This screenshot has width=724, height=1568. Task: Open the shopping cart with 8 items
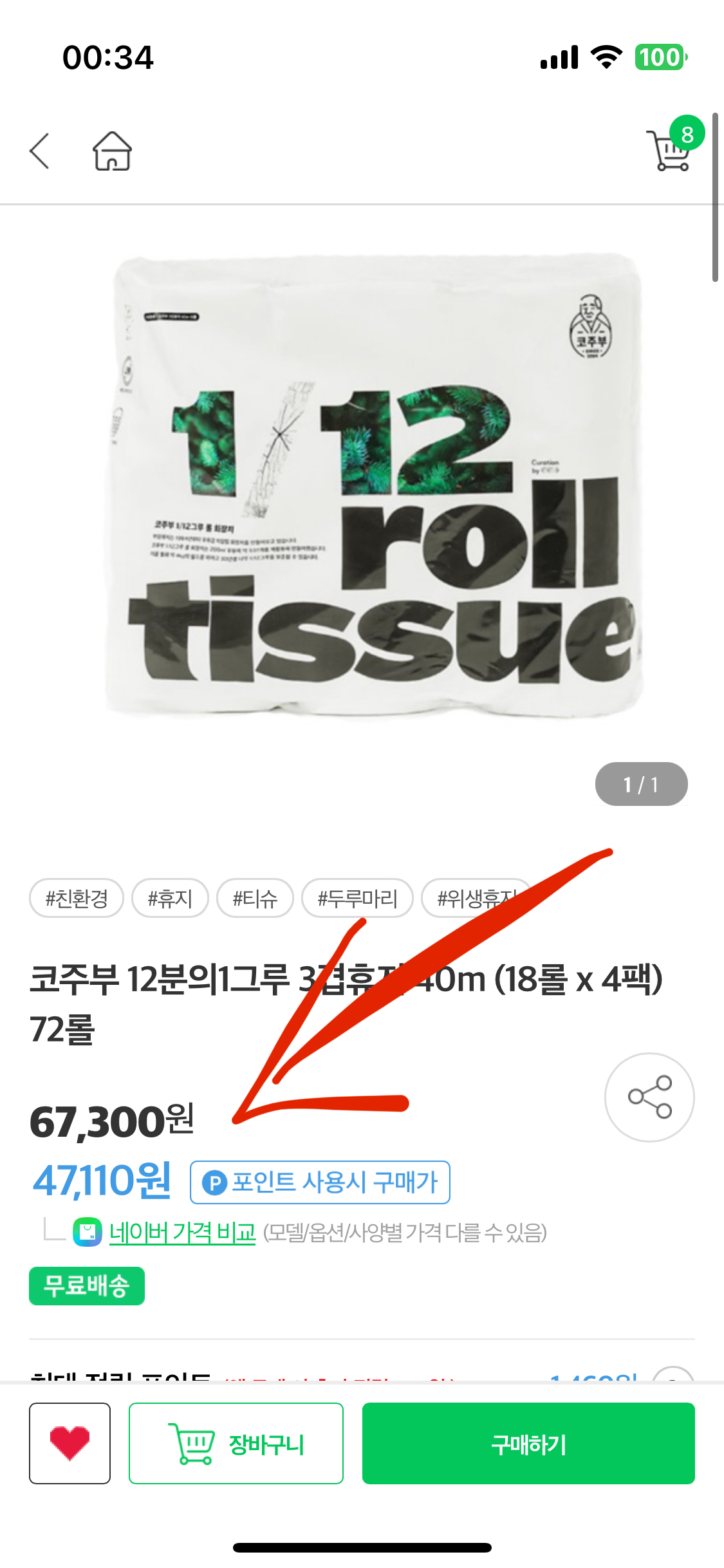pos(671,149)
